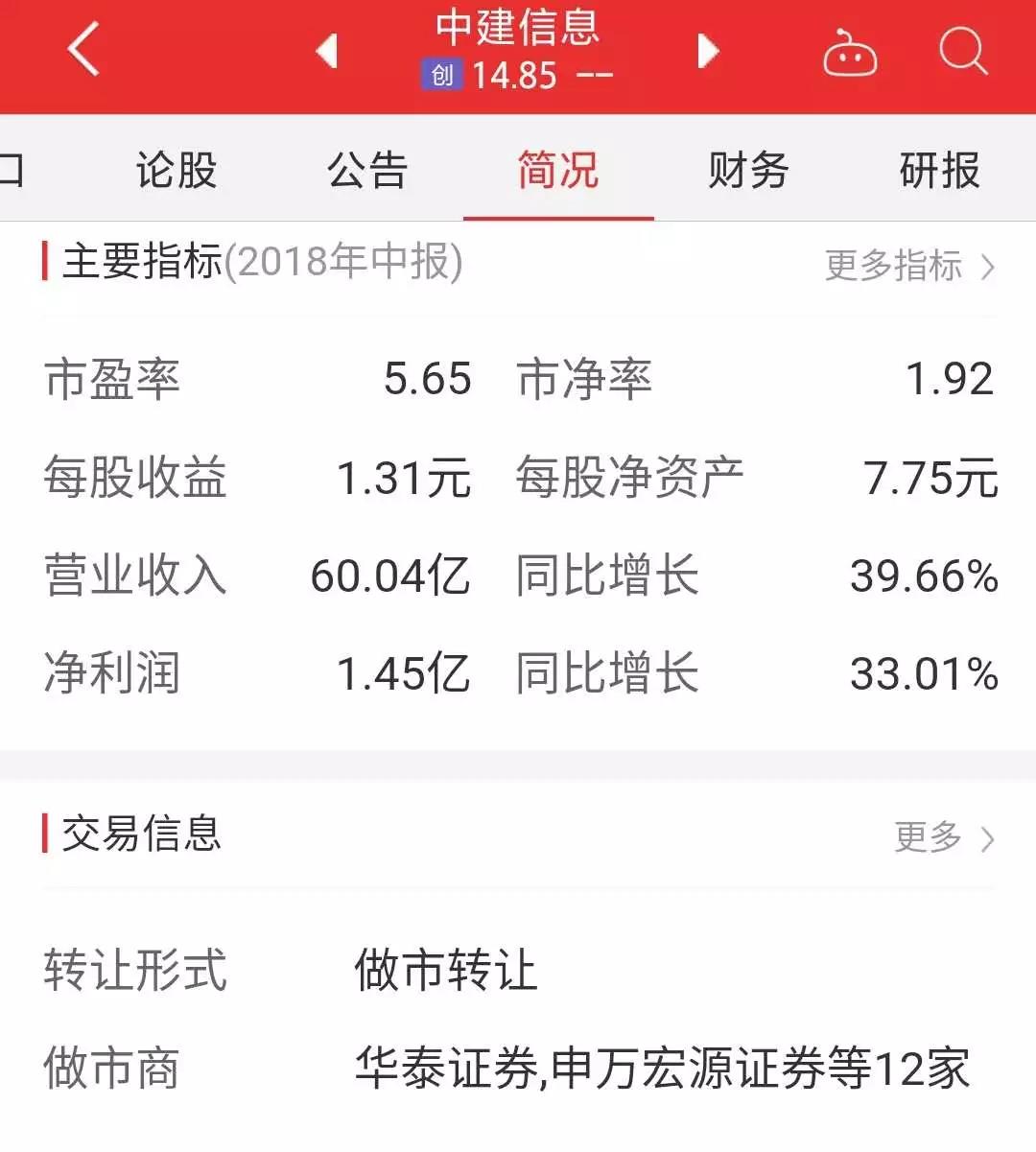Switch to the previous stock with left triangle
The height and width of the screenshot is (1152, 1036).
327,51
